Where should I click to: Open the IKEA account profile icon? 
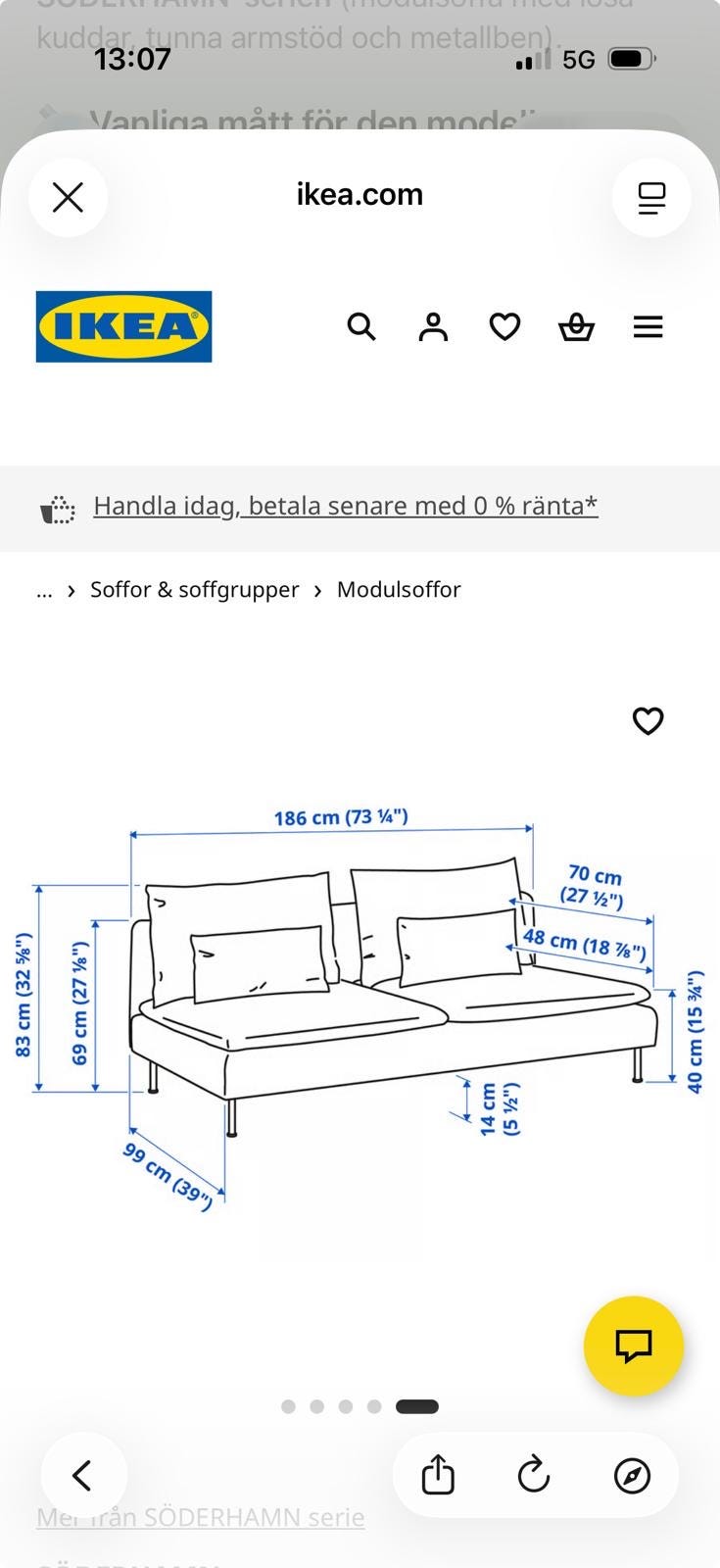(433, 326)
